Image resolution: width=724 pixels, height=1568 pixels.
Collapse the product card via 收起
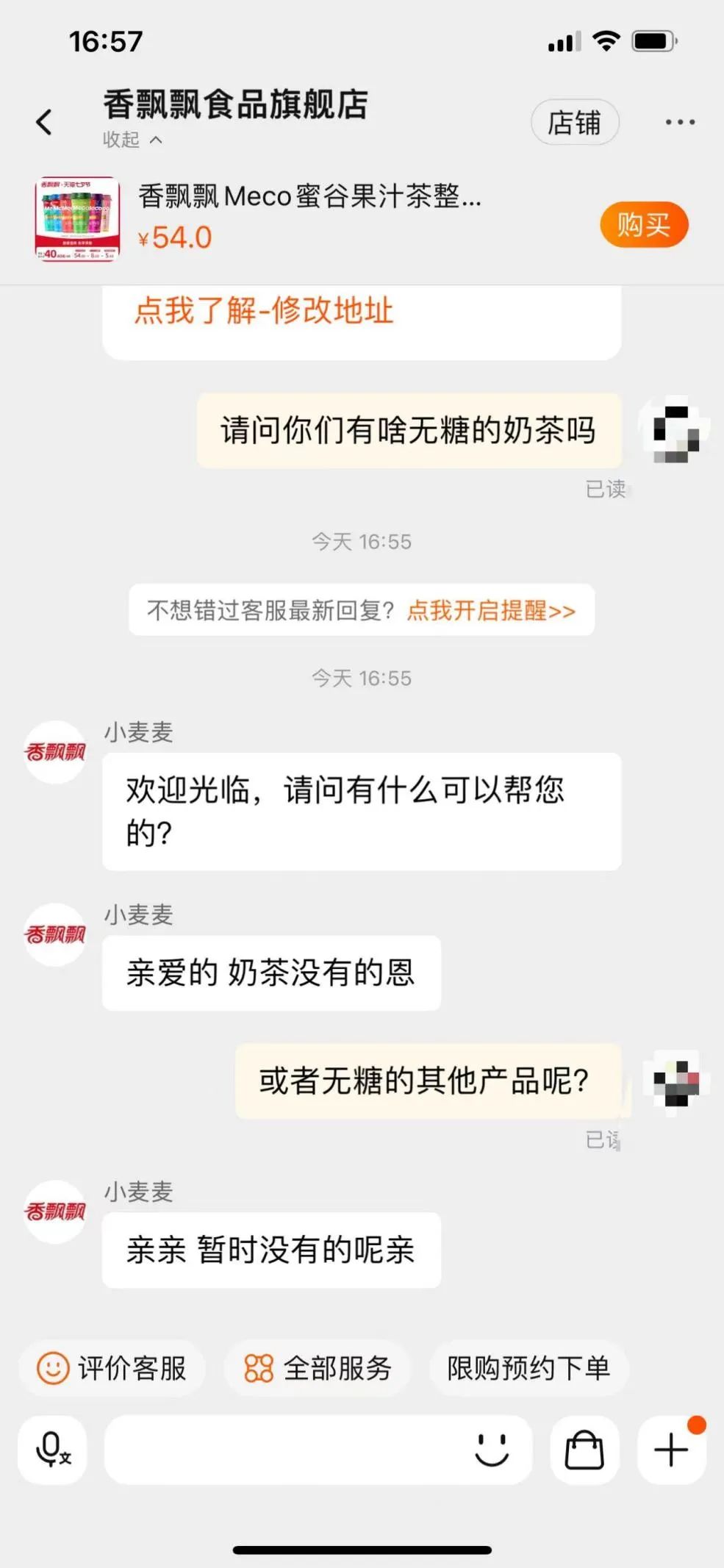coord(132,140)
